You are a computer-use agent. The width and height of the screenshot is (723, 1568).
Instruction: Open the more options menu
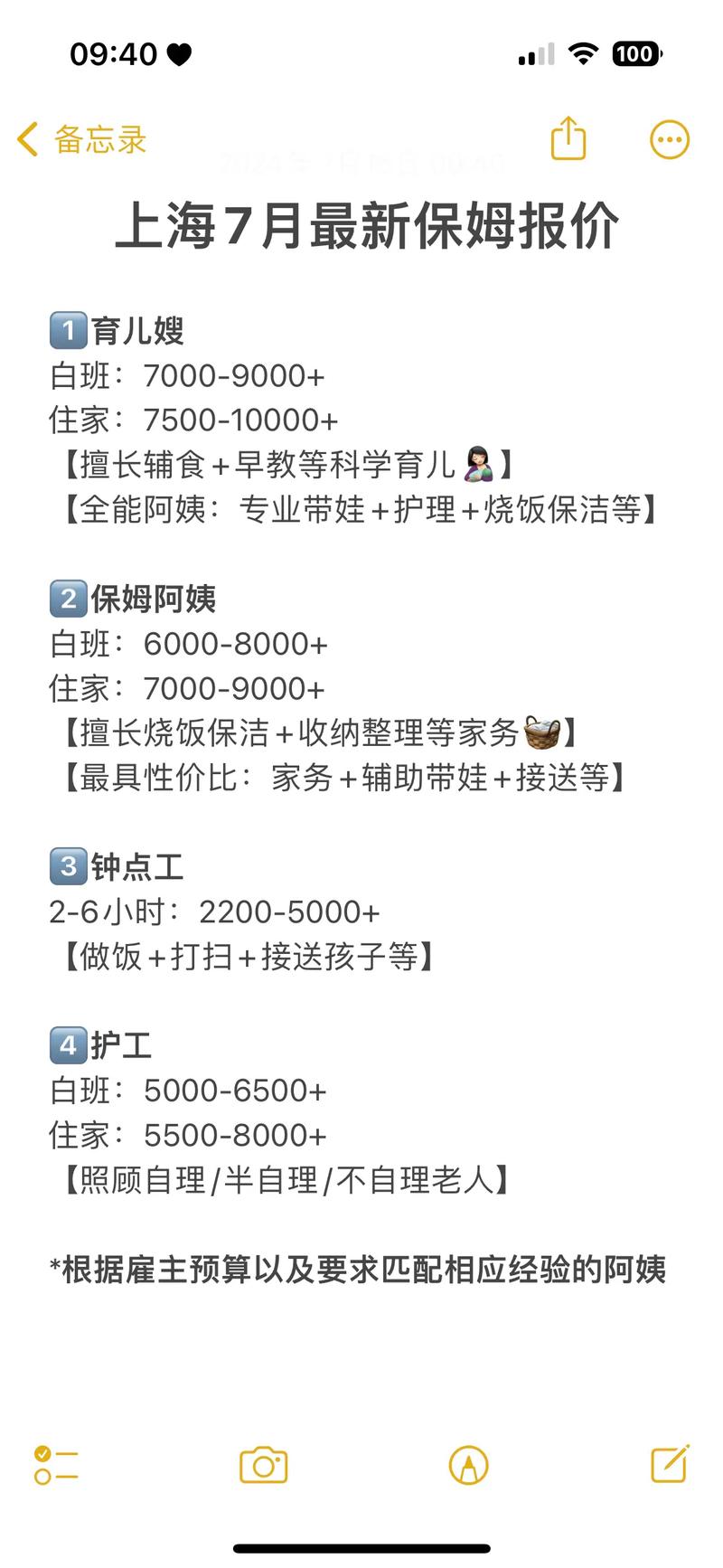(670, 140)
